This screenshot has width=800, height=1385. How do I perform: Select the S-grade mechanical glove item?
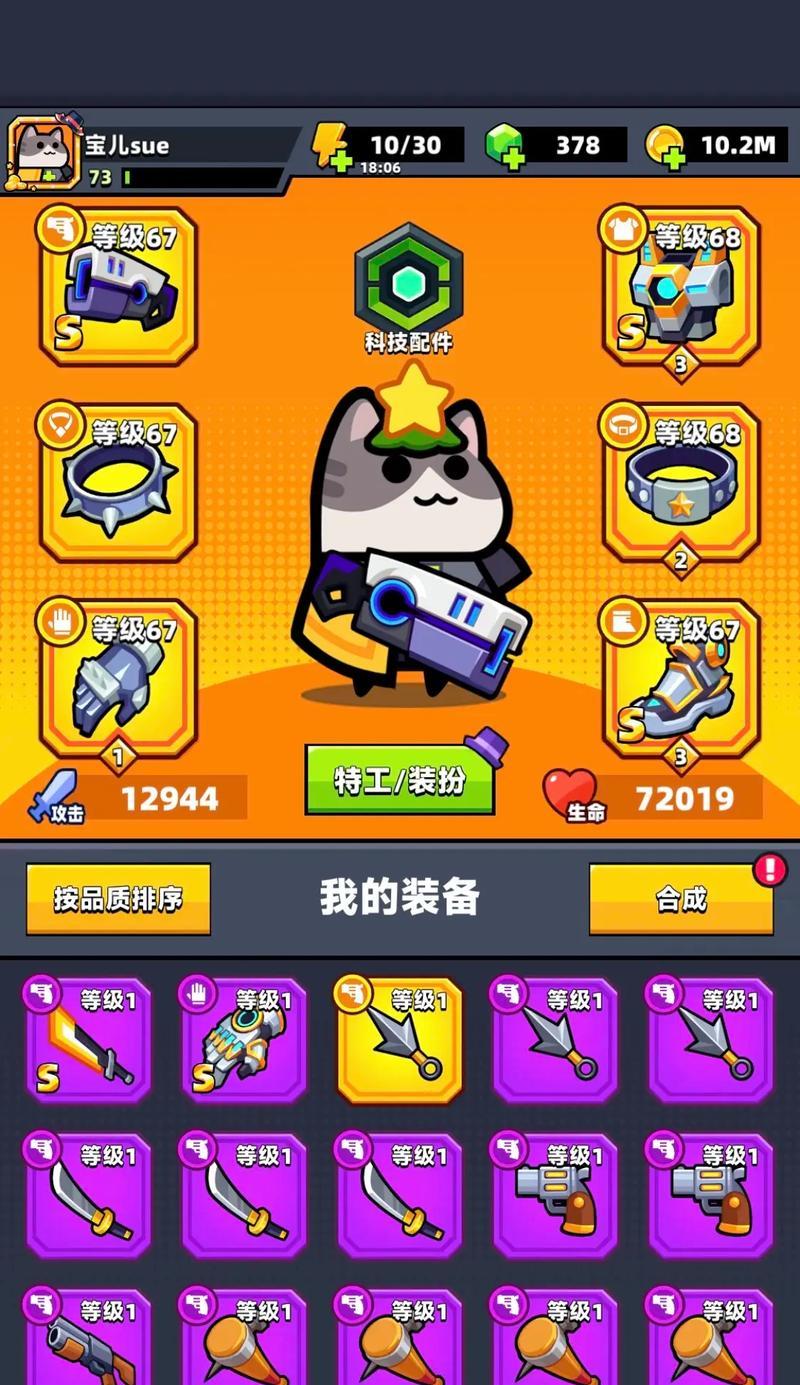(x=244, y=1040)
